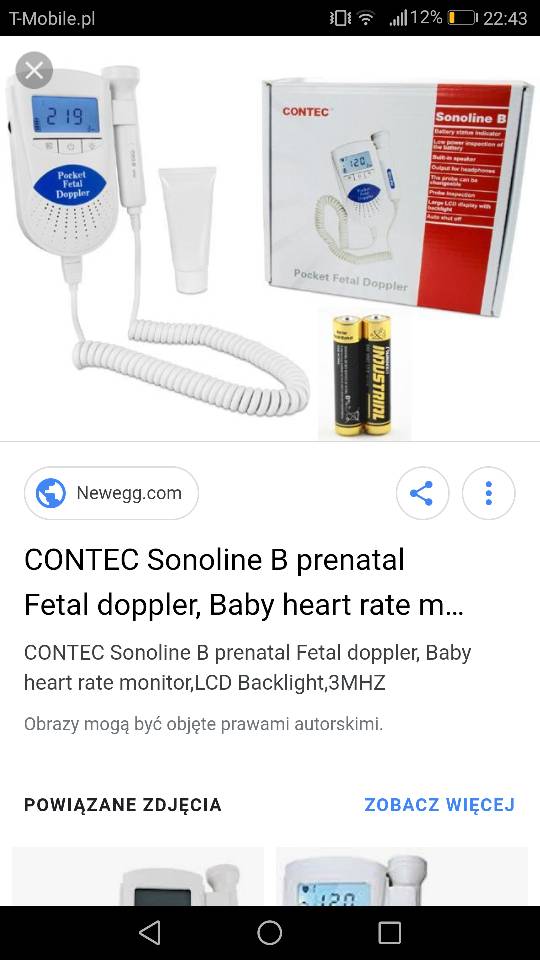Open the related thumbnail showing 120
The width and height of the screenshot is (540, 960).
click(402, 877)
